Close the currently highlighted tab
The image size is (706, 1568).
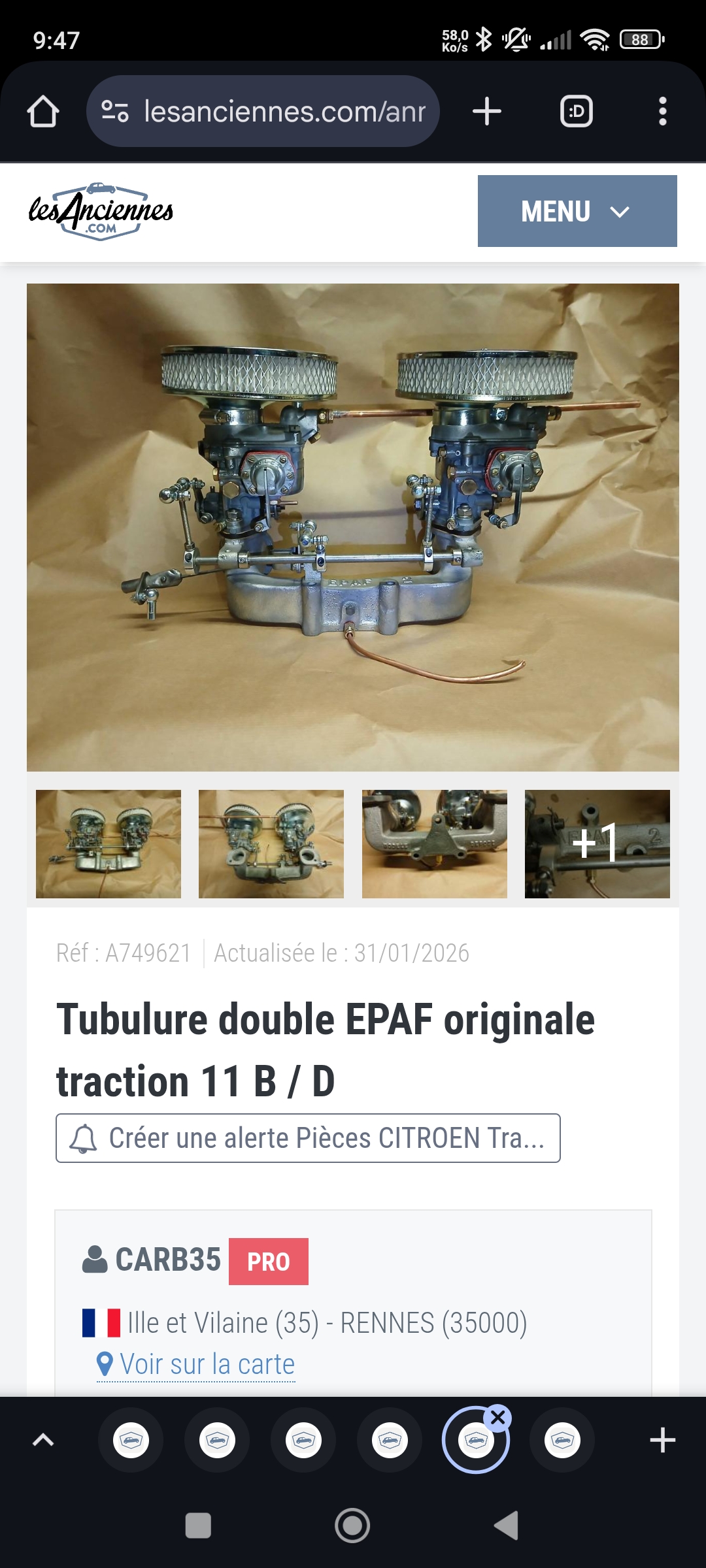[498, 1418]
